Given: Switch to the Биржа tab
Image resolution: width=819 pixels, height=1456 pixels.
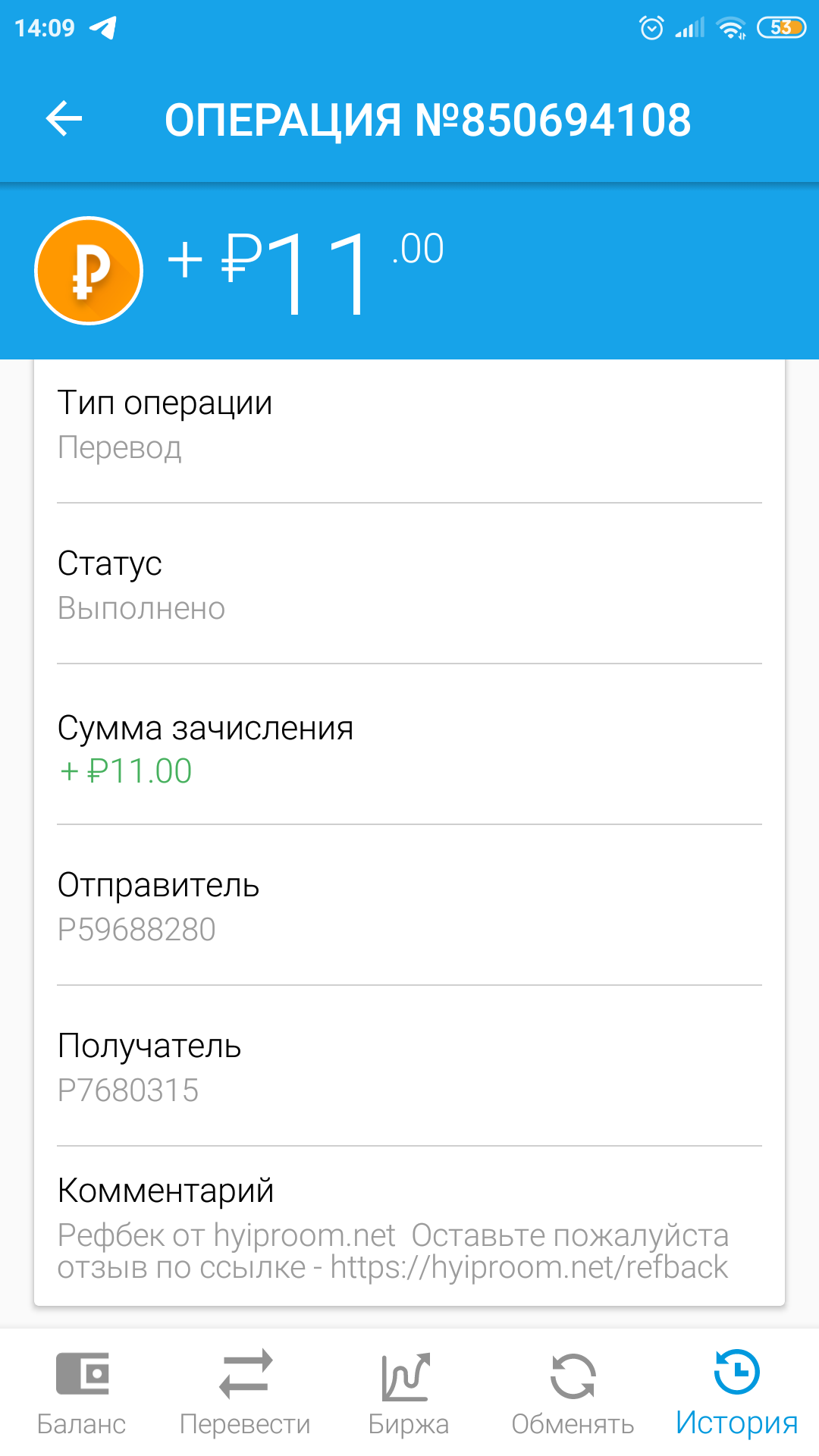Looking at the screenshot, I should point(409,1393).
